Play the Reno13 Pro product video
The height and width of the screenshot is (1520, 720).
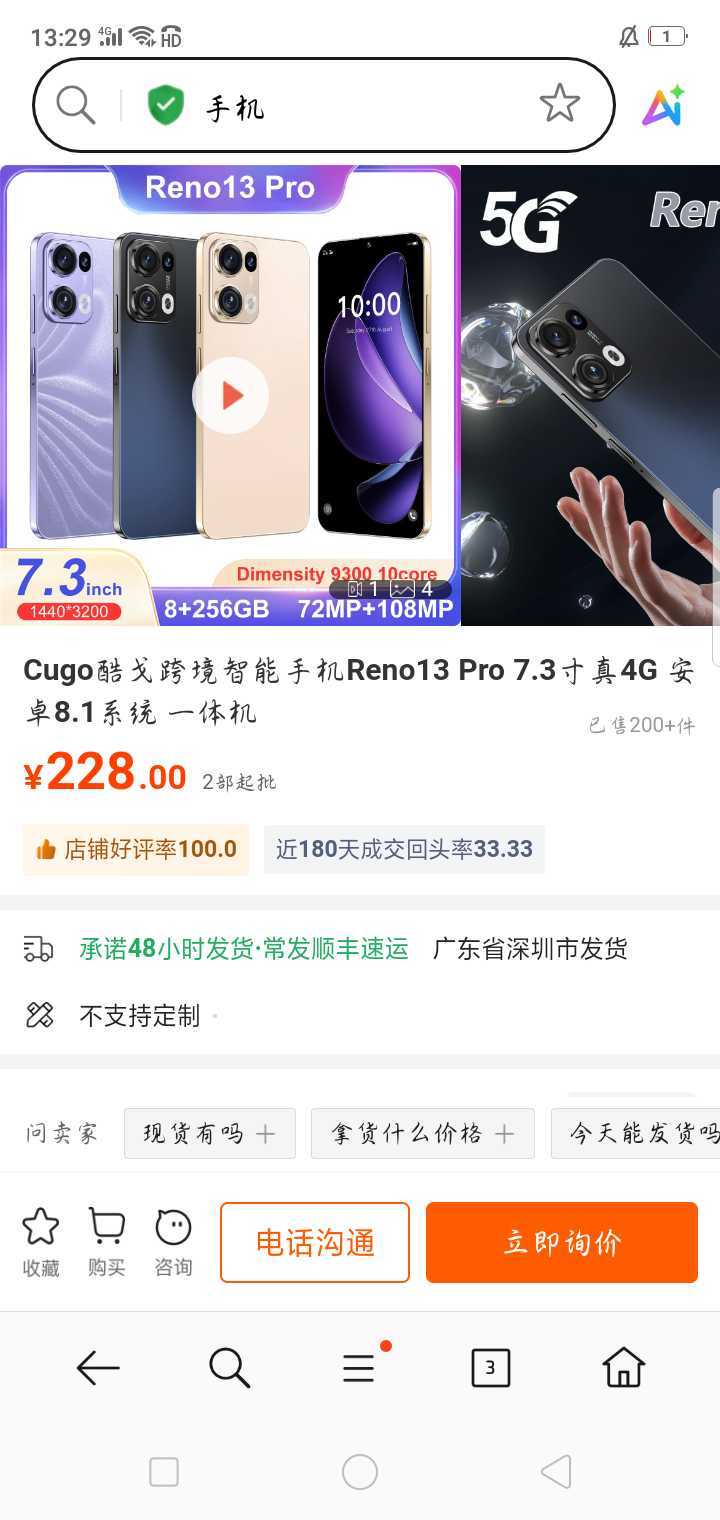point(231,396)
